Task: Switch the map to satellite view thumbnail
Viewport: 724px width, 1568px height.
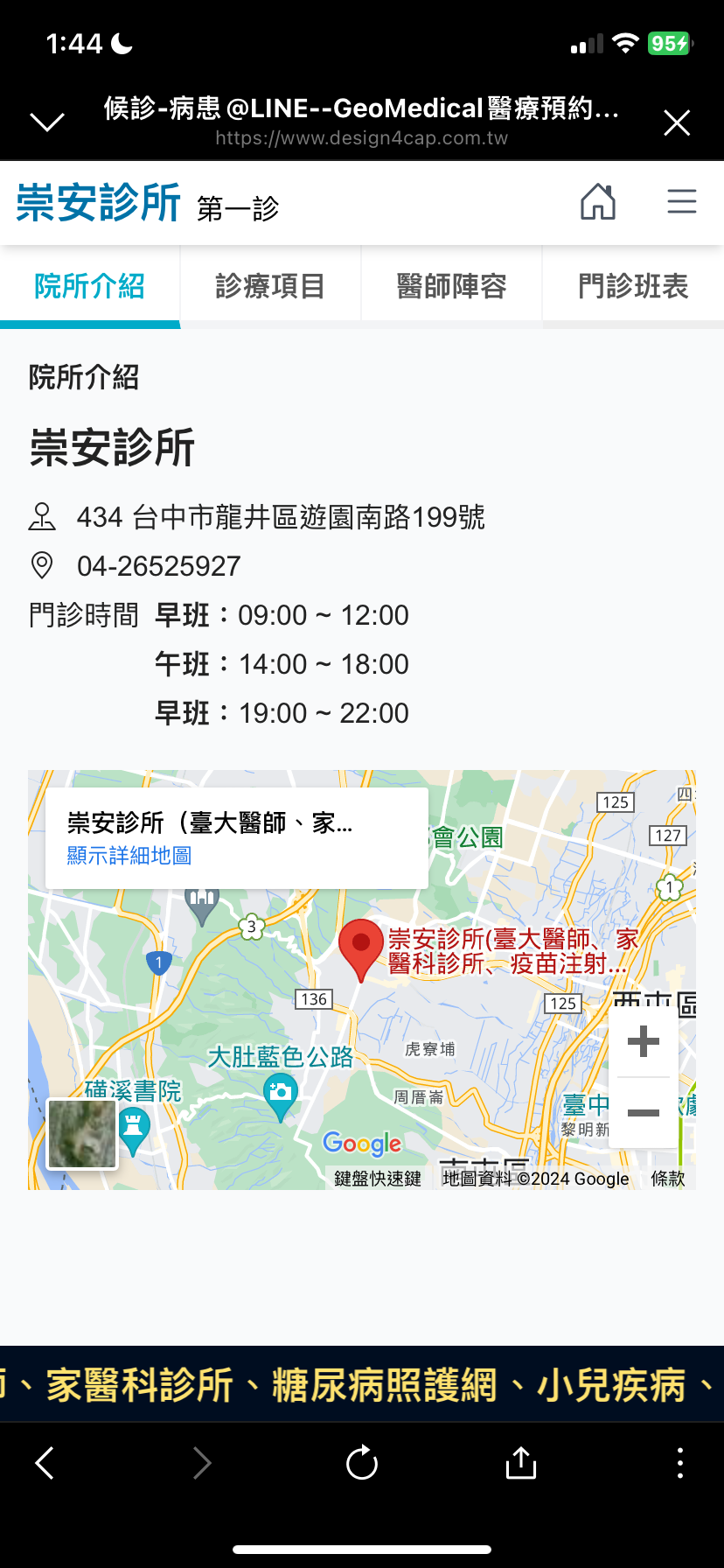Action: point(82,1134)
